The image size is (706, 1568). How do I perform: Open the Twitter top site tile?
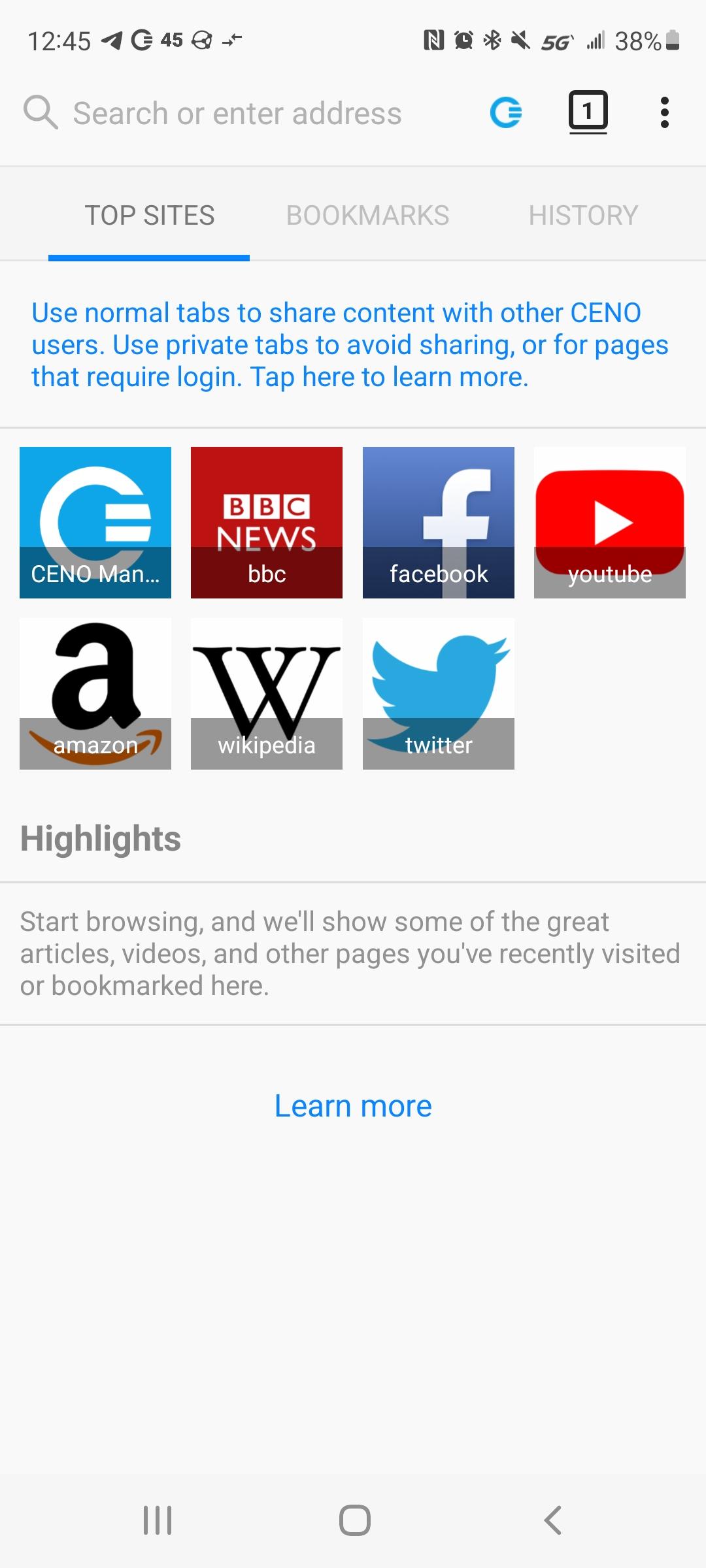coord(439,693)
